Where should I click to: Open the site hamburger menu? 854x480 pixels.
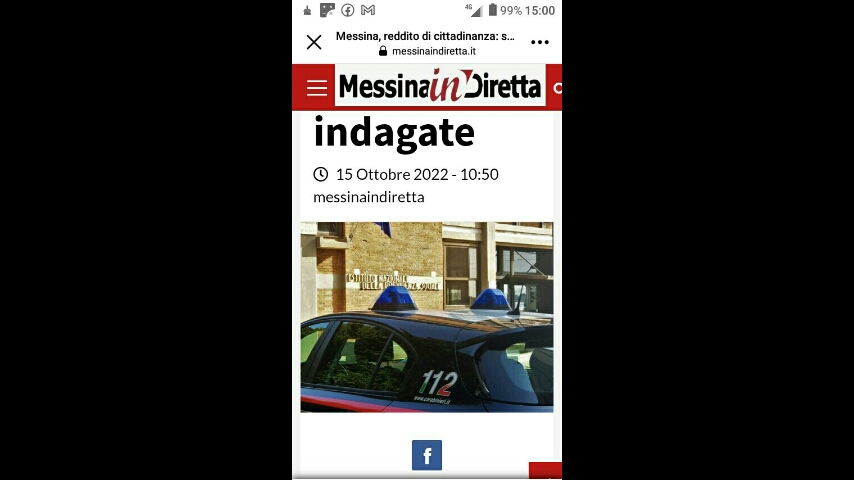click(x=317, y=88)
